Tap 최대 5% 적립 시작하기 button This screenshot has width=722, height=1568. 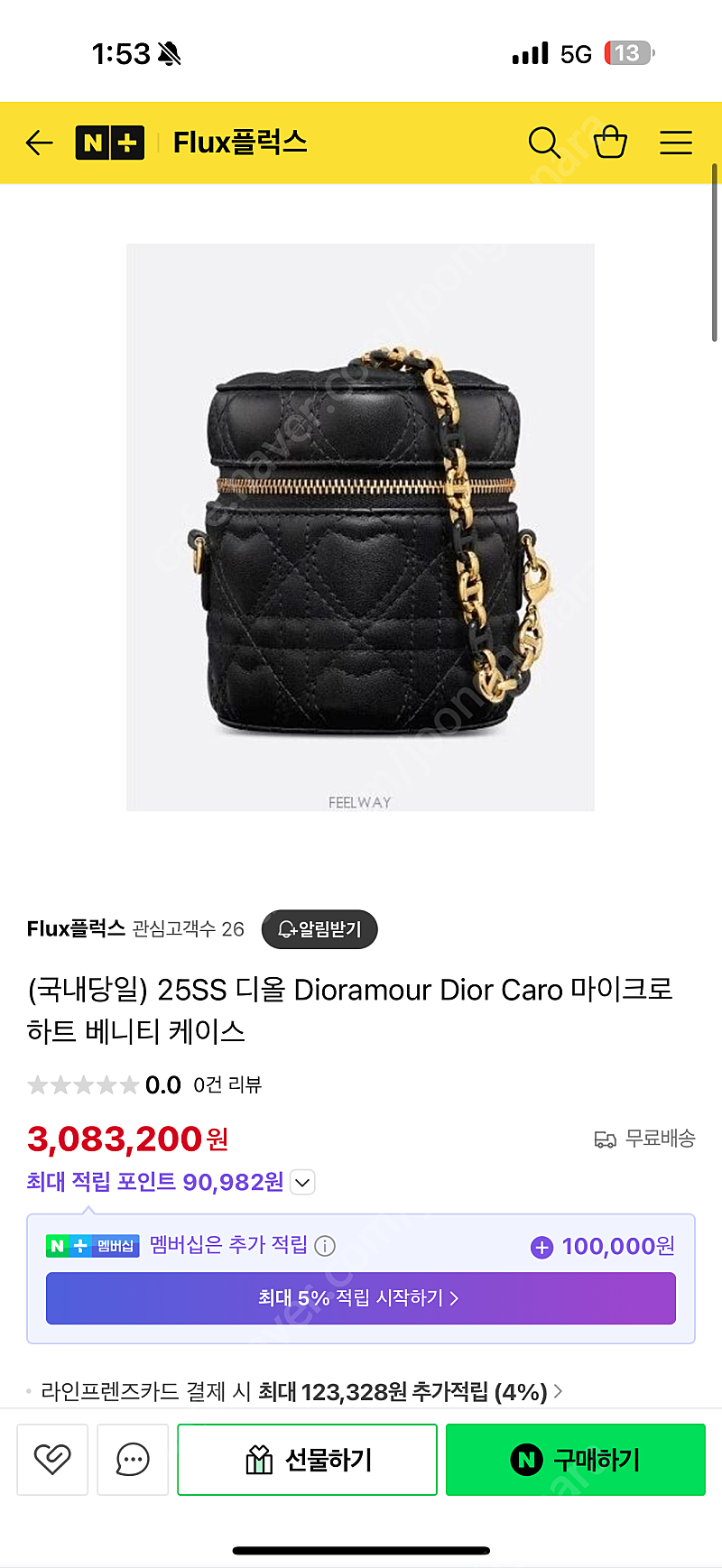[x=361, y=1298]
